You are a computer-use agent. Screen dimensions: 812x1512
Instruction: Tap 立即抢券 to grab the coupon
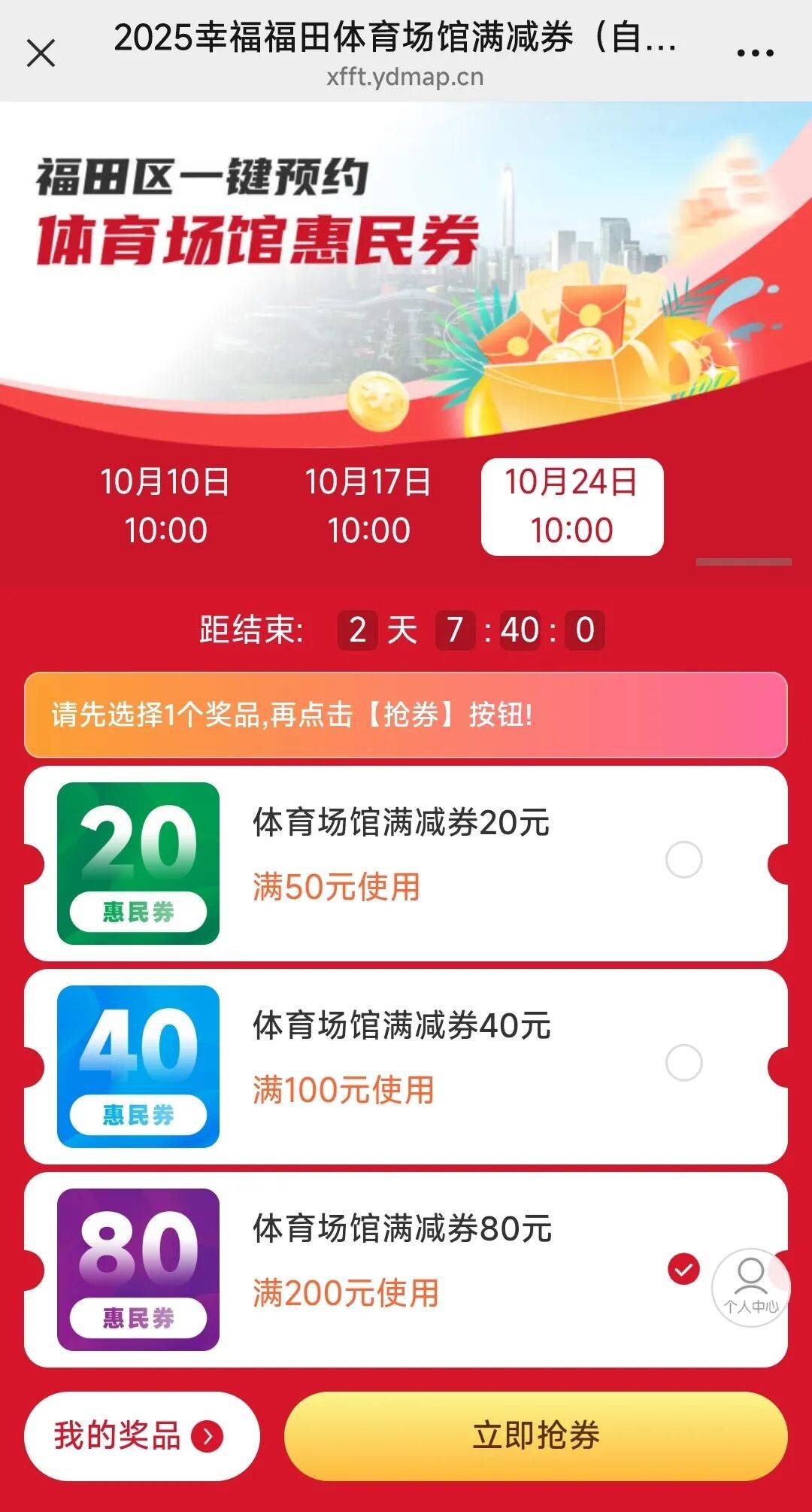click(535, 1435)
